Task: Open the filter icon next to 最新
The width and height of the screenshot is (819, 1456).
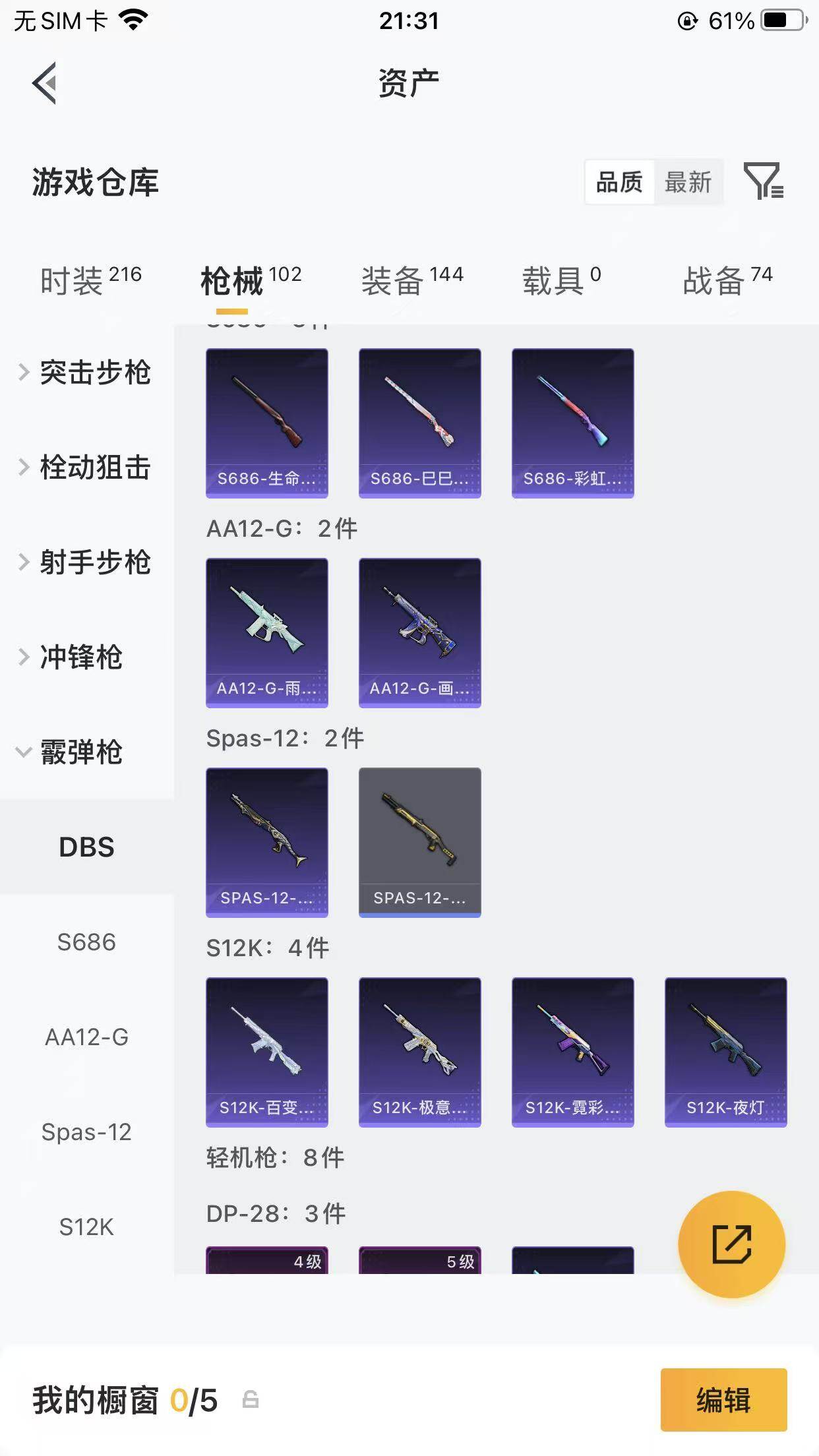Action: [763, 181]
